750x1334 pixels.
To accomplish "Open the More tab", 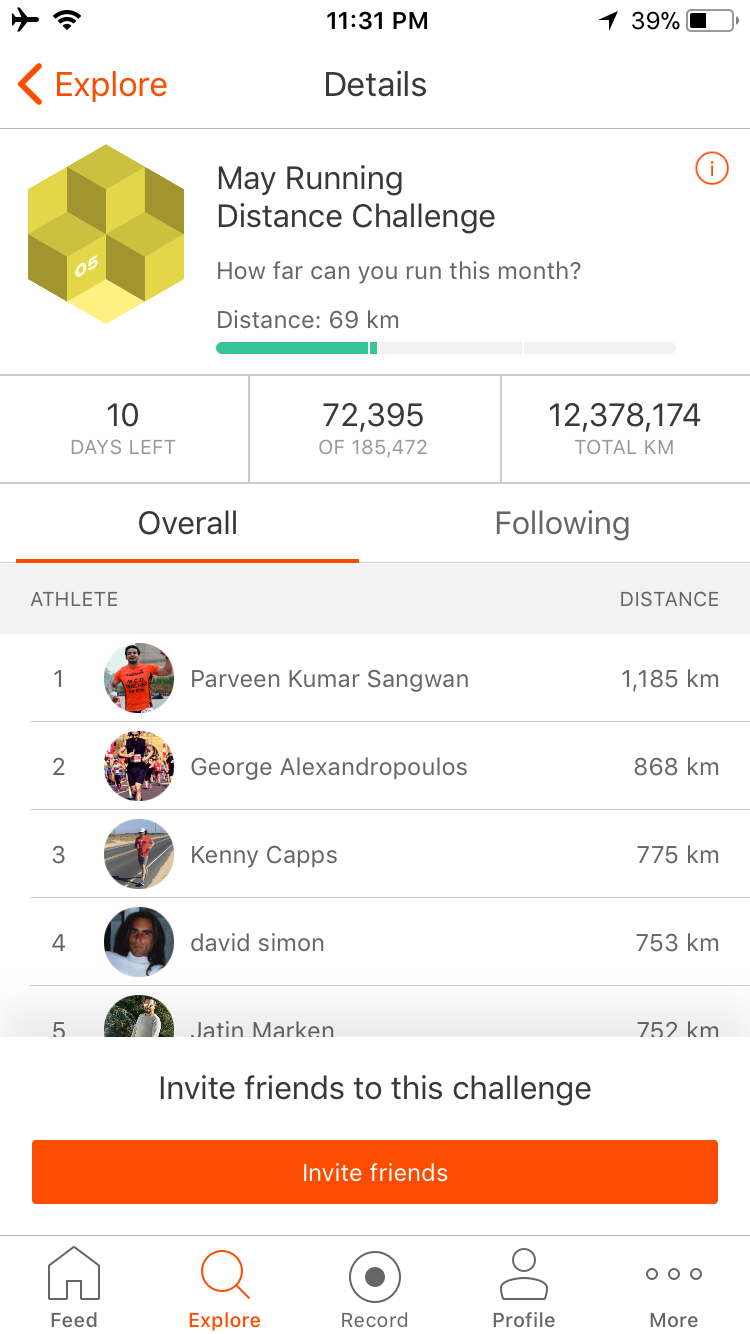I will [x=674, y=1286].
